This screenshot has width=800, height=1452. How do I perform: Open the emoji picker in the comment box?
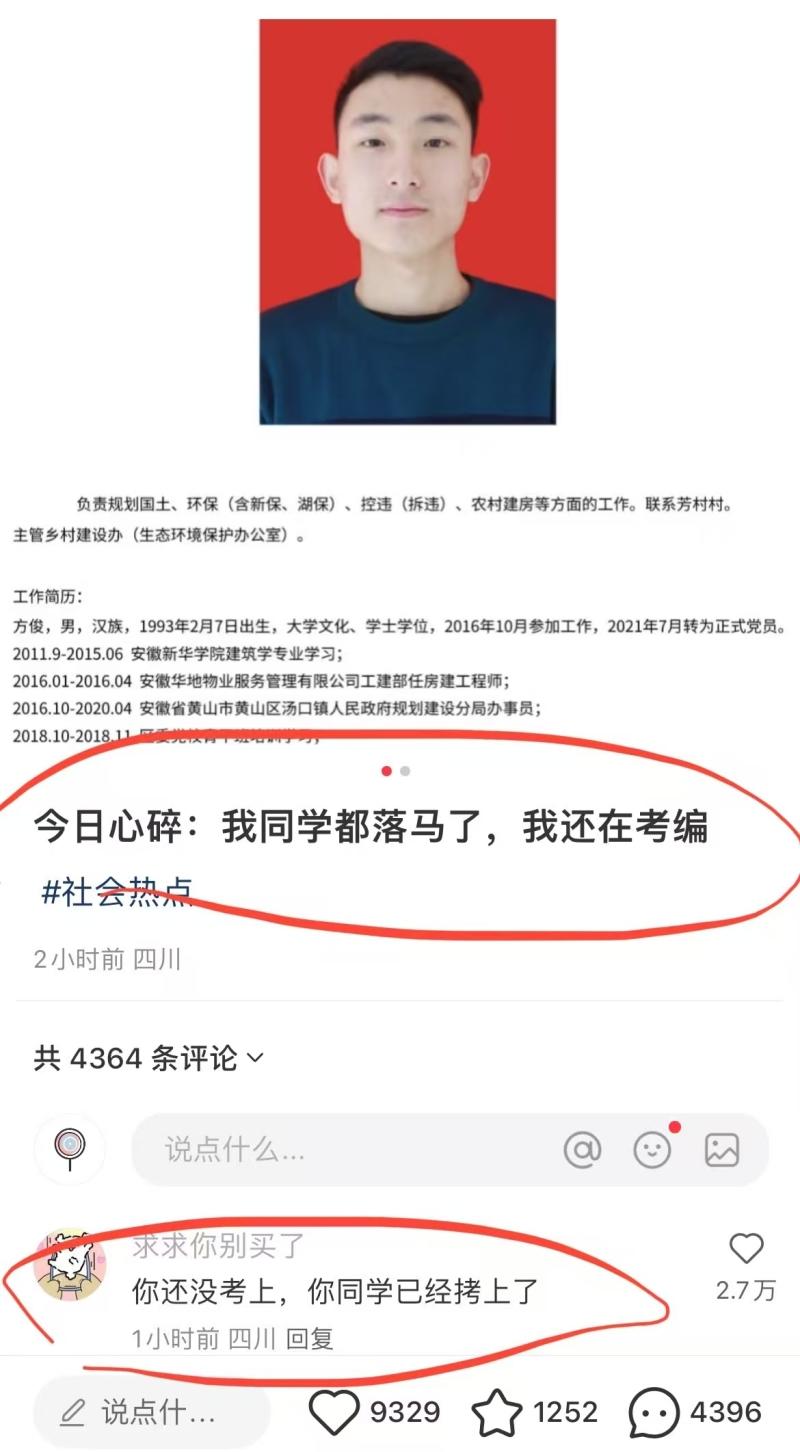(x=652, y=1150)
